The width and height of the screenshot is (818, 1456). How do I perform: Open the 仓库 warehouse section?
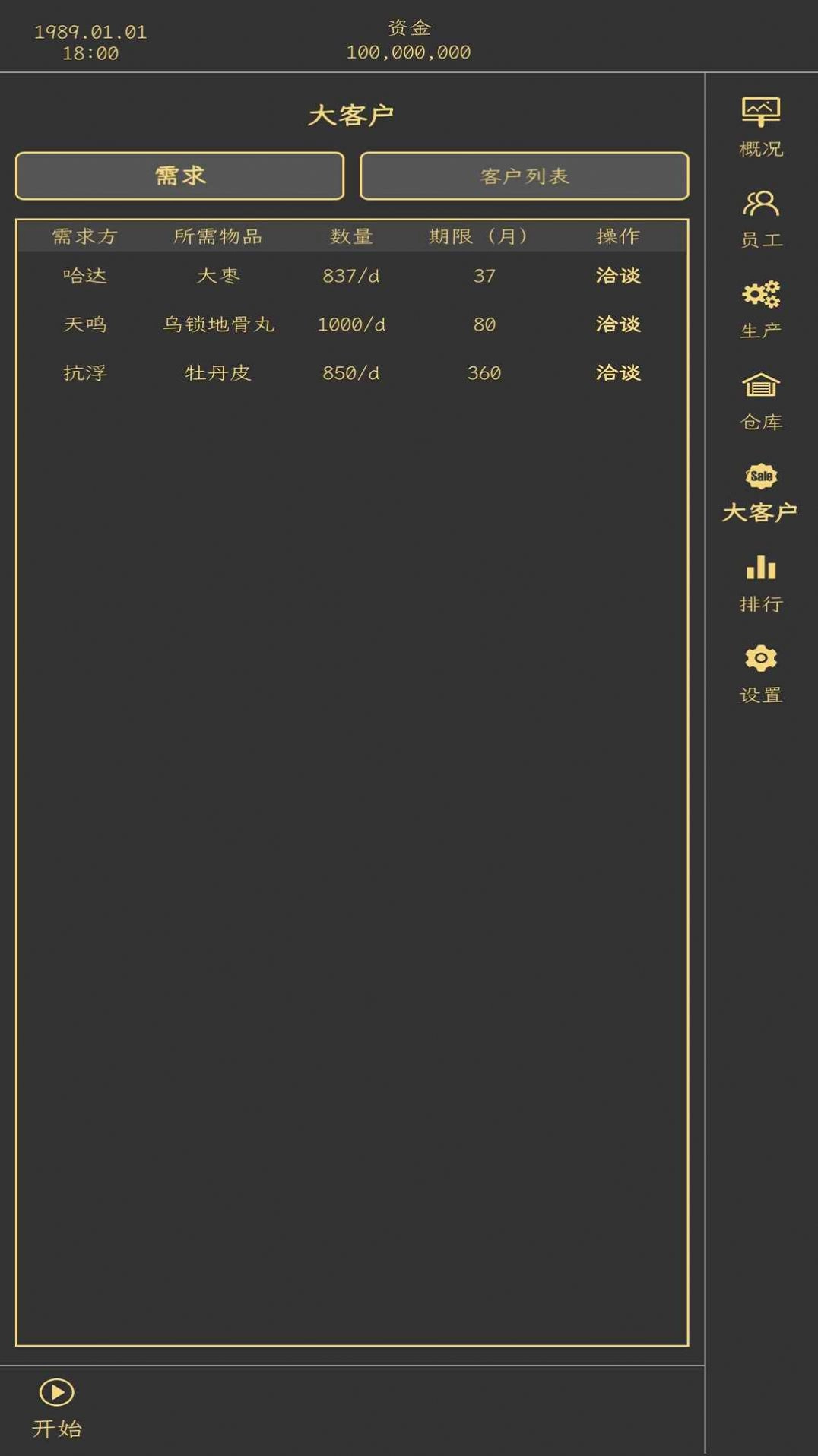tap(760, 401)
